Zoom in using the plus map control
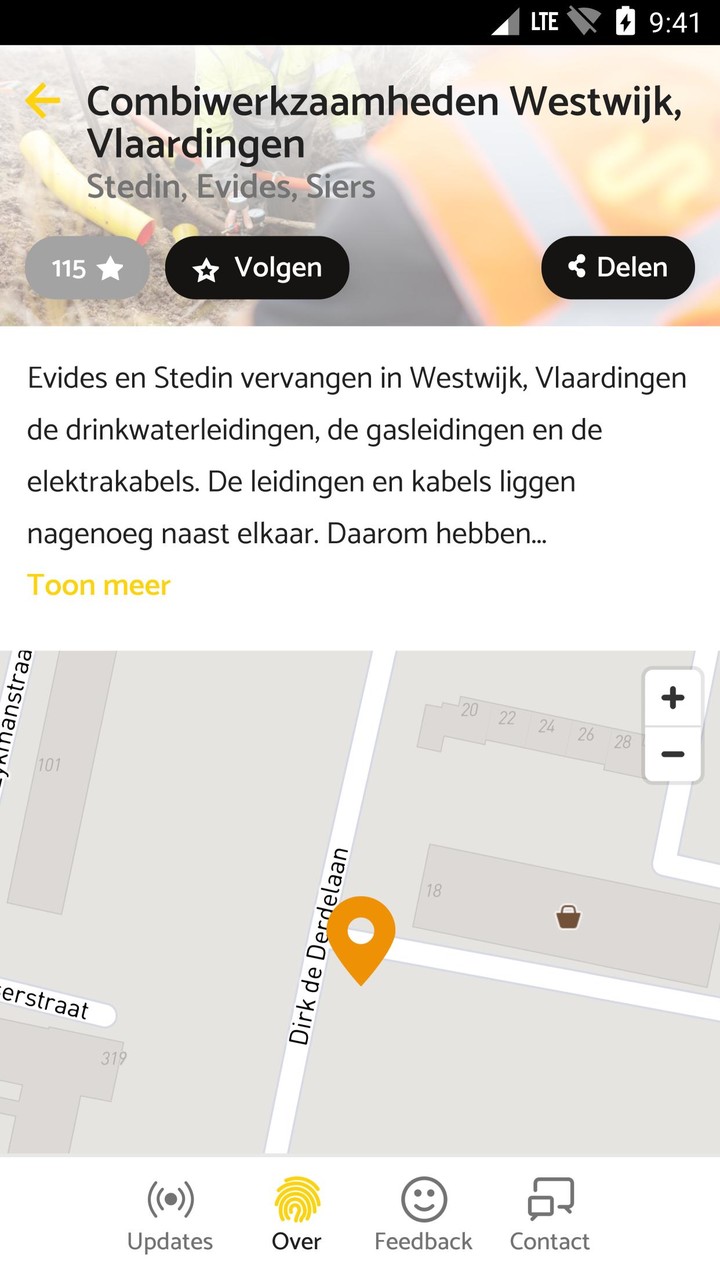Viewport: 720px width, 1280px height. pos(672,698)
